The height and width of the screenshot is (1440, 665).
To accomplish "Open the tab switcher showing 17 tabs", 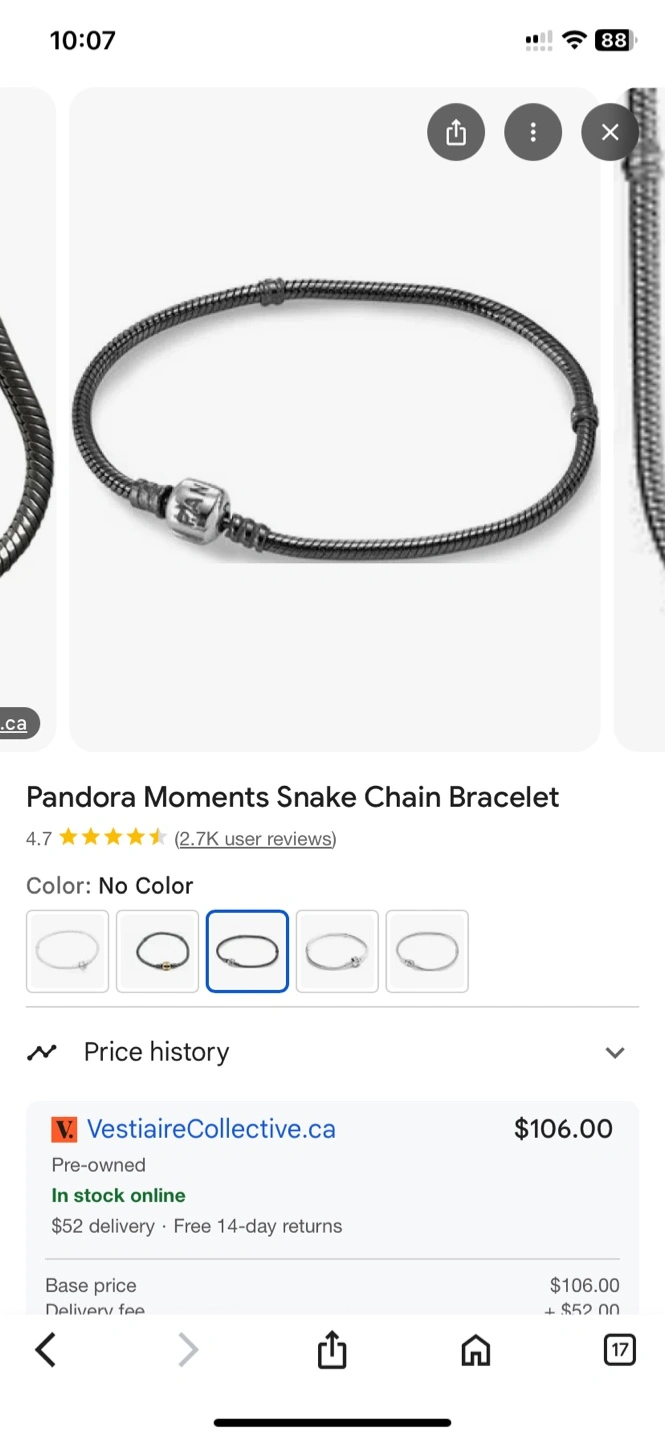I will point(620,1350).
